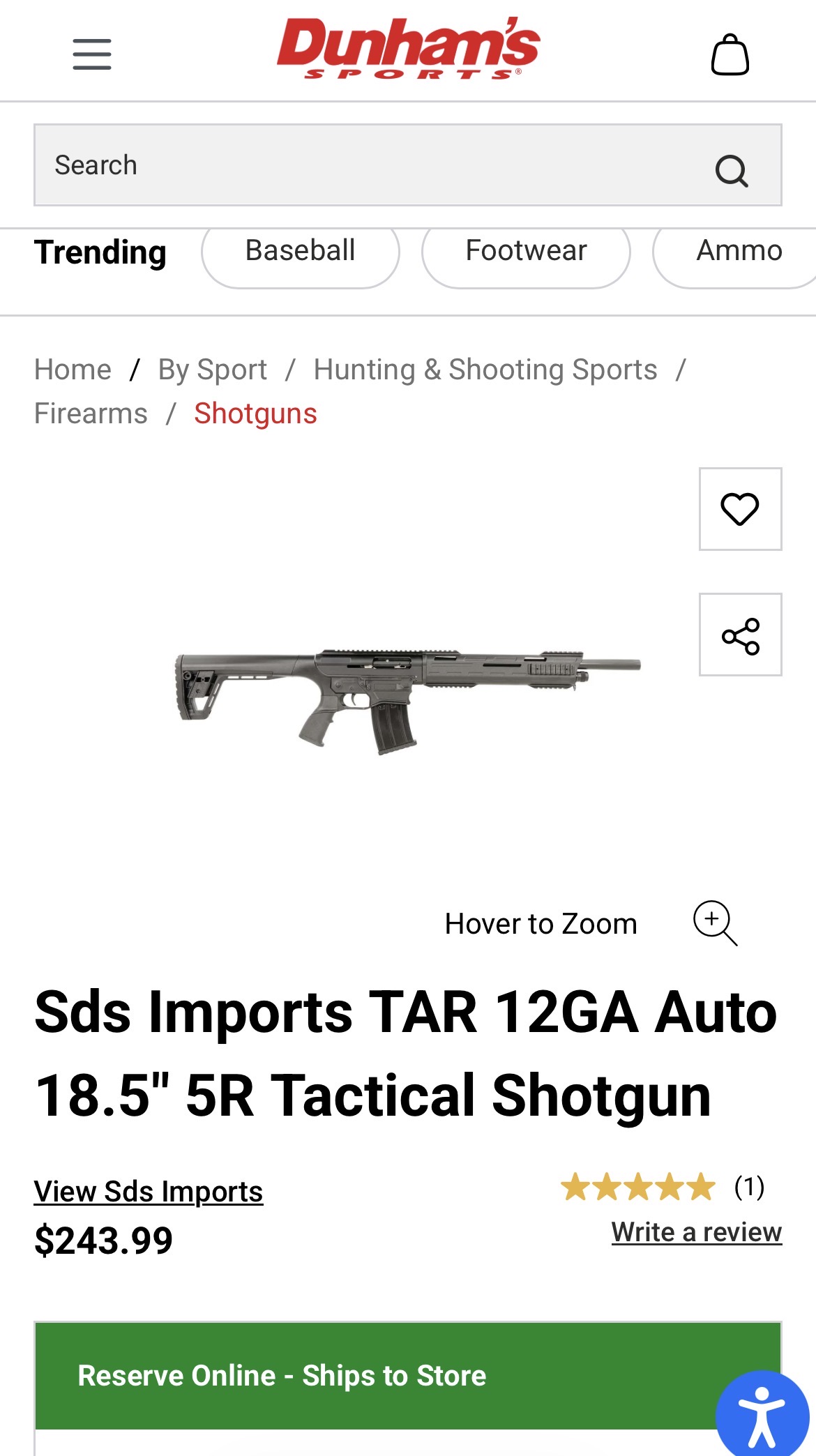Screen dimensions: 816x1456
Task: Open the shopping bag
Action: (x=730, y=54)
